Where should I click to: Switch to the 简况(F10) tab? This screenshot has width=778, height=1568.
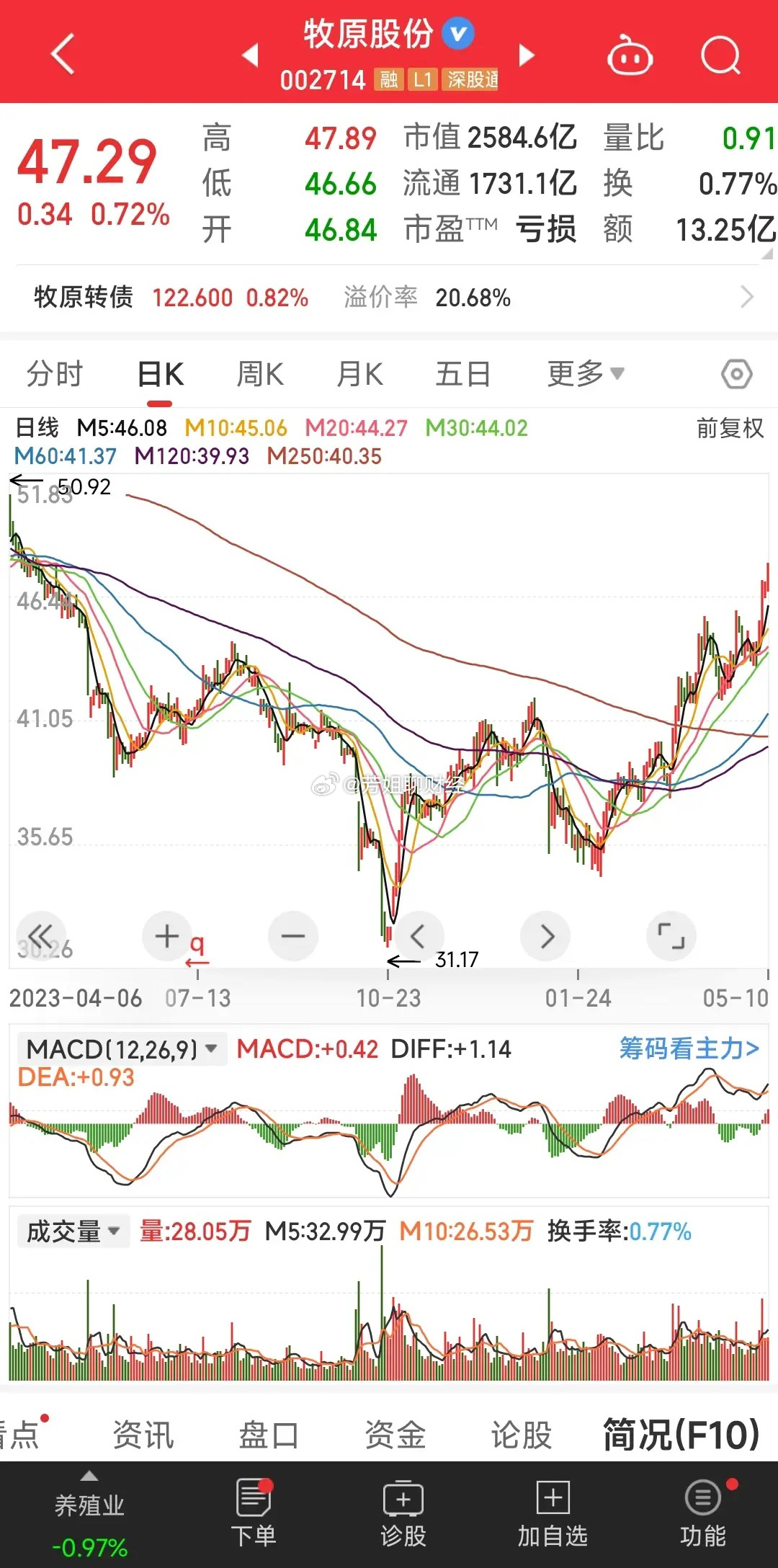[681, 1435]
